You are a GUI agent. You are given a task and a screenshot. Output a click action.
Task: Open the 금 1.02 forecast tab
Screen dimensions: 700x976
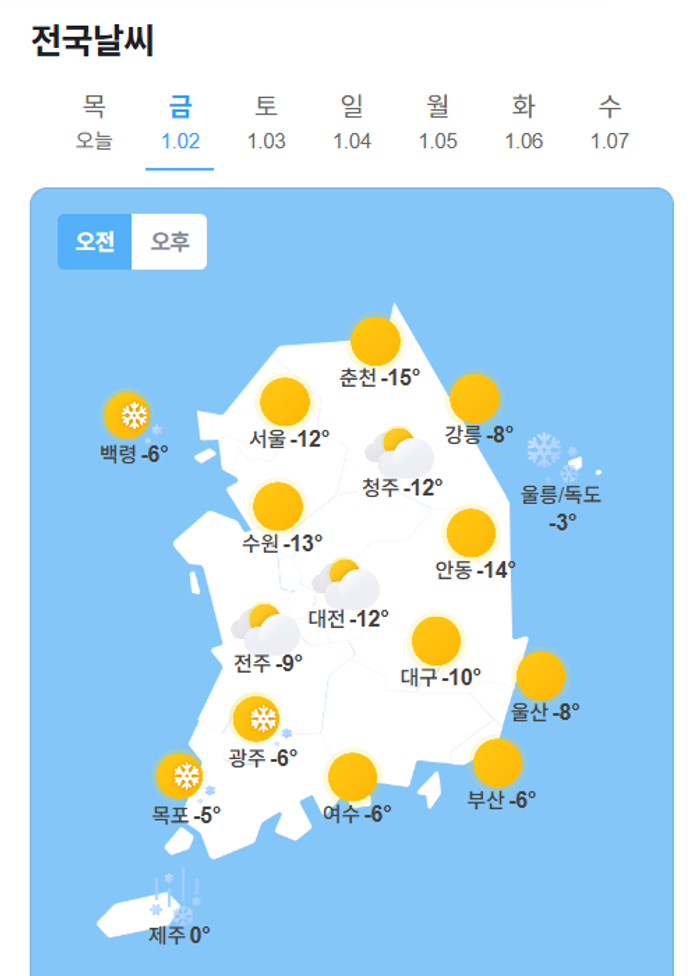[180, 122]
